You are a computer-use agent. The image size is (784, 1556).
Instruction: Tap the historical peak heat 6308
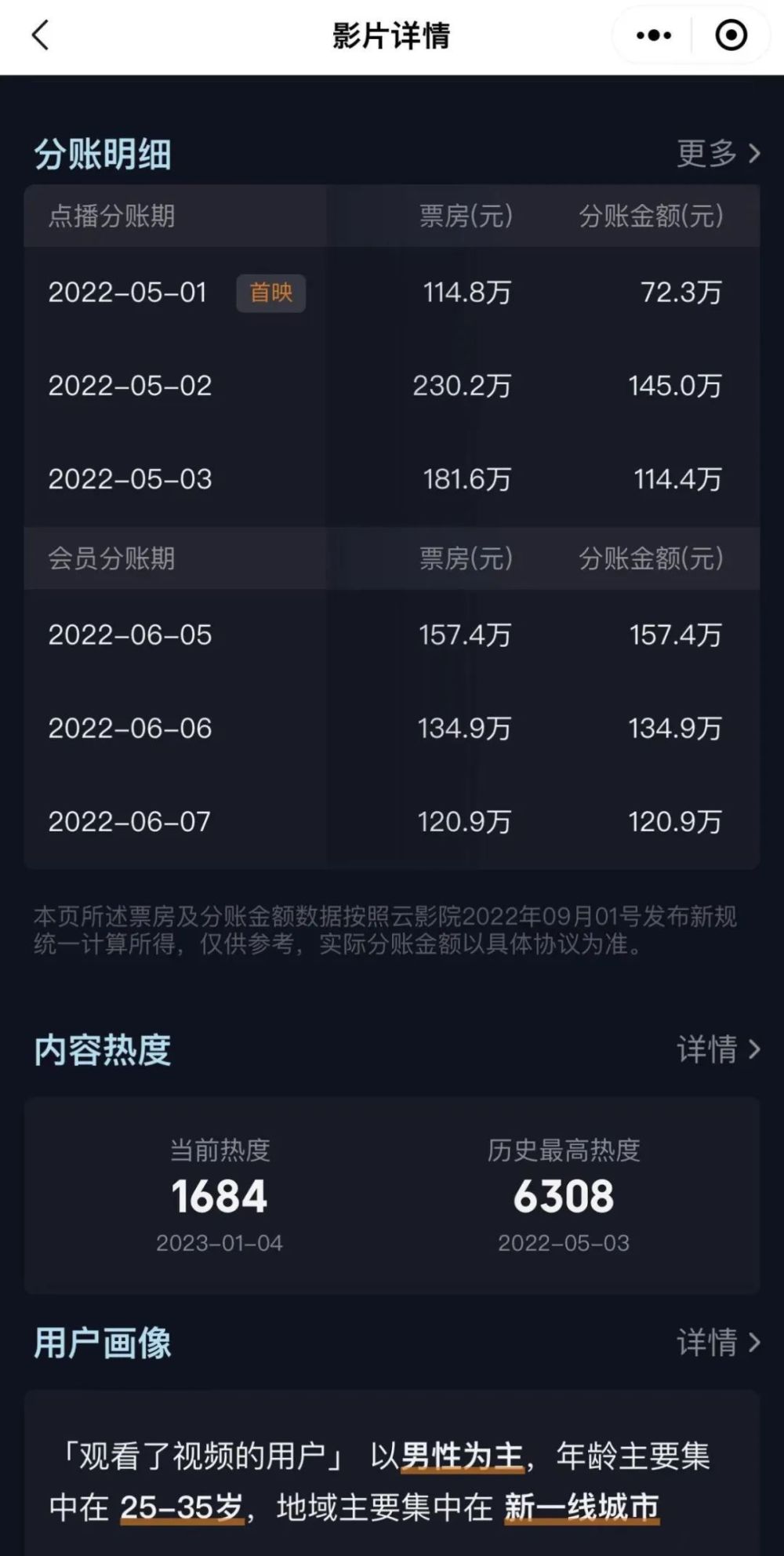564,1195
